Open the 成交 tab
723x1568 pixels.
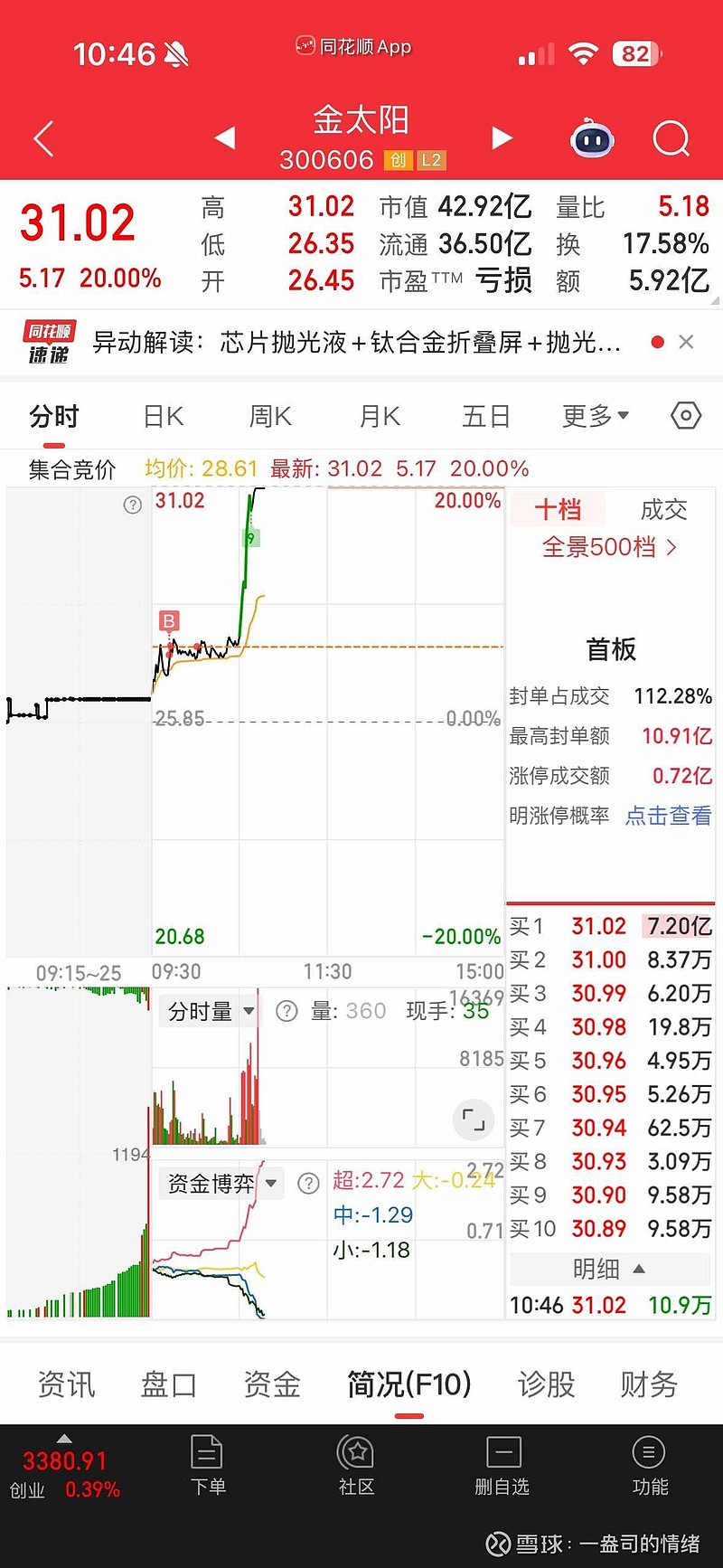[x=662, y=509]
